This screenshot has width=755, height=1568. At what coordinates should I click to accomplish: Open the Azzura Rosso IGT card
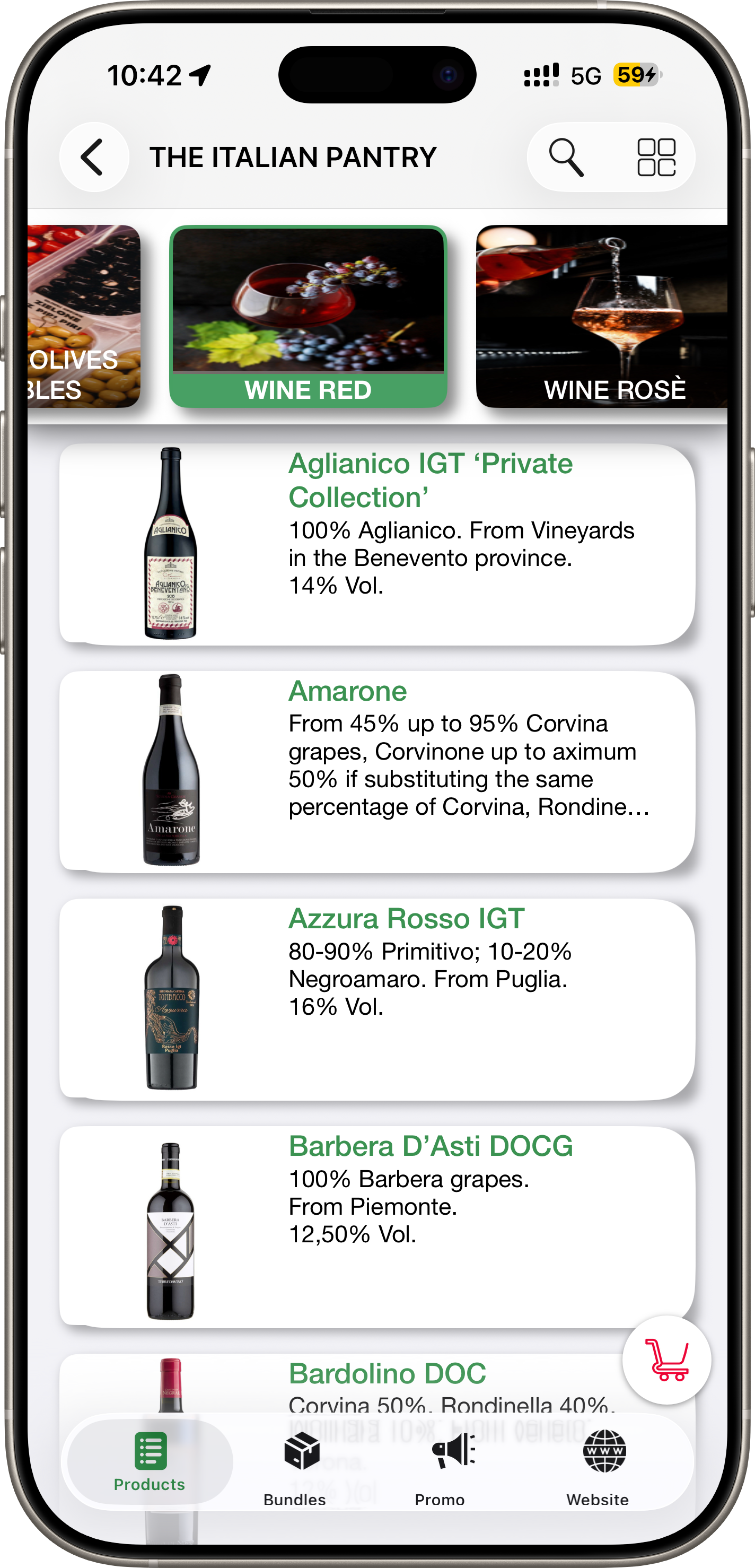(x=377, y=999)
